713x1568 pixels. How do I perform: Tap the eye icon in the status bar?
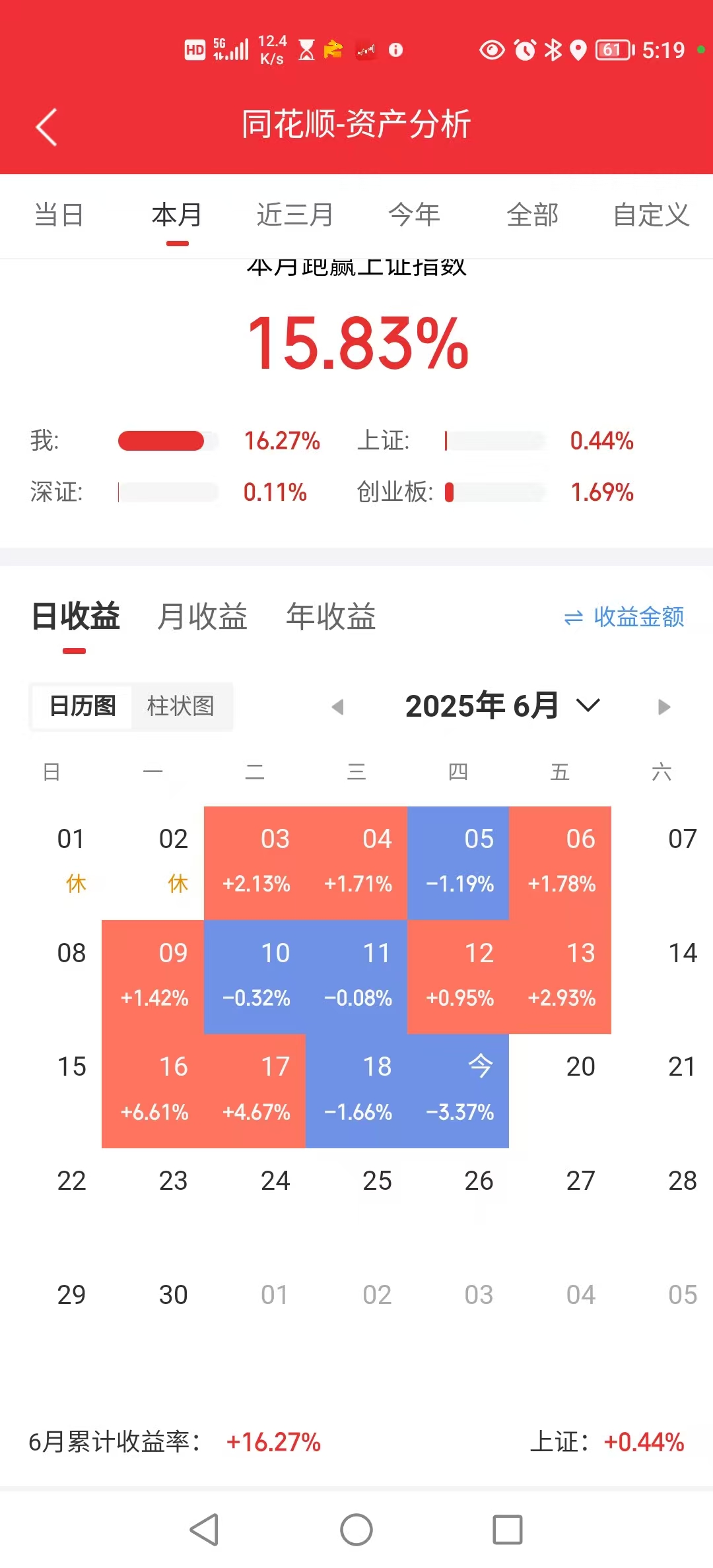click(489, 50)
